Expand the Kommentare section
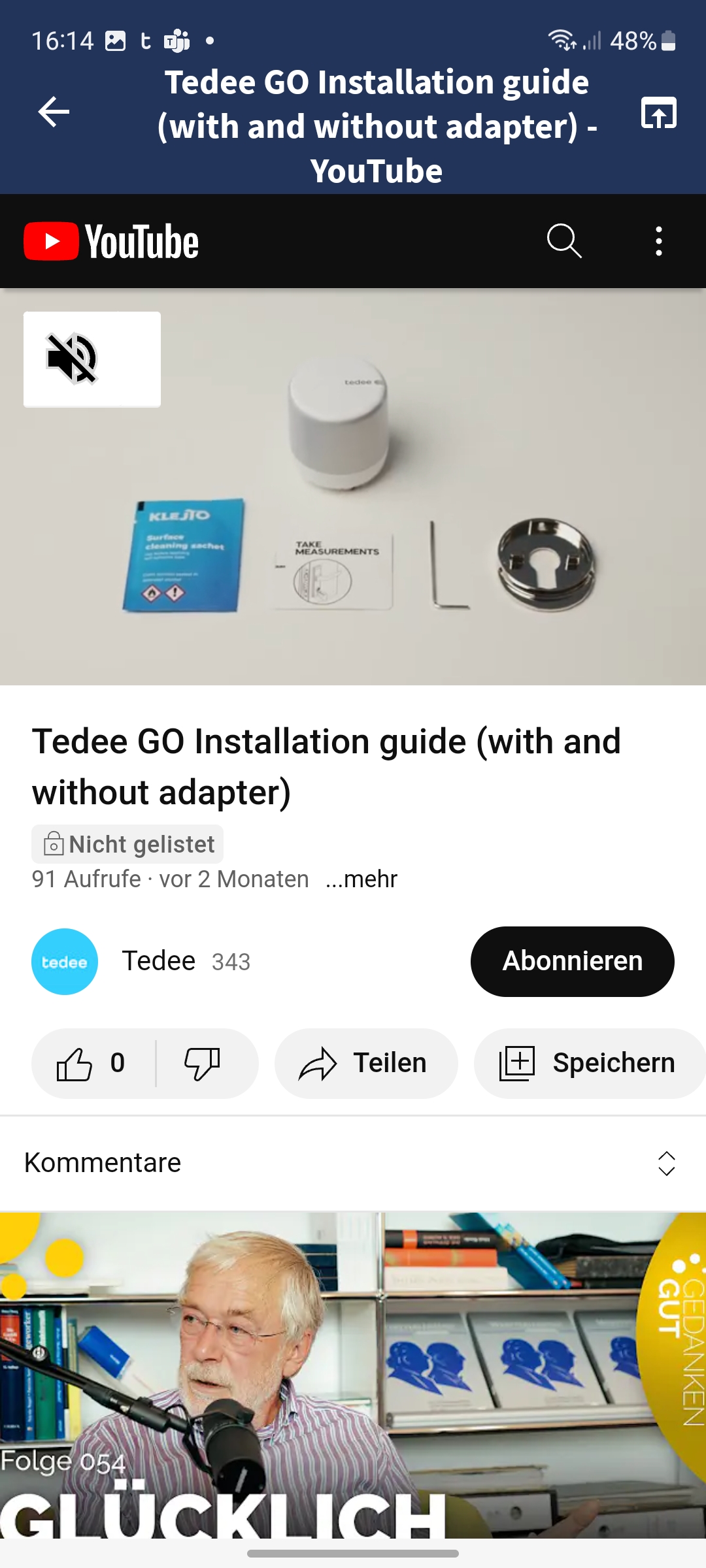The height and width of the screenshot is (1568, 706). (x=666, y=1164)
